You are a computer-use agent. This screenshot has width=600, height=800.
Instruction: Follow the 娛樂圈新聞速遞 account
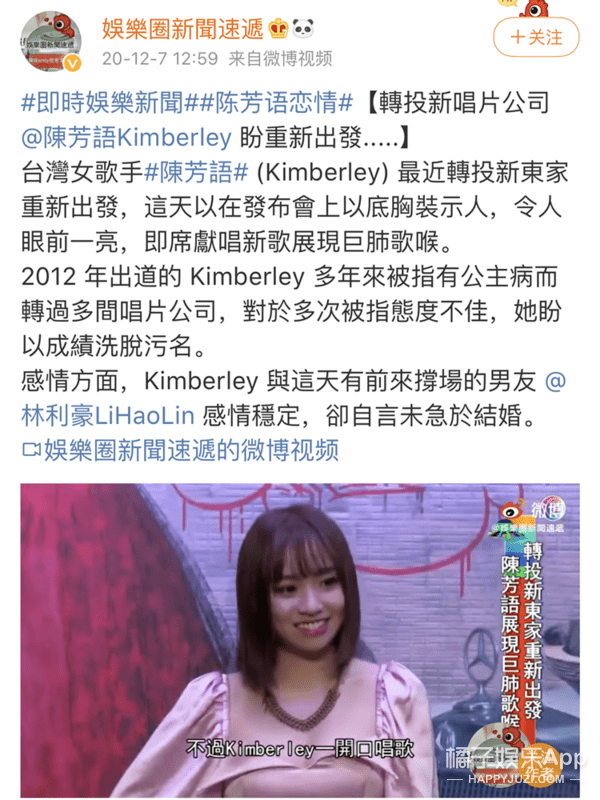tap(537, 38)
